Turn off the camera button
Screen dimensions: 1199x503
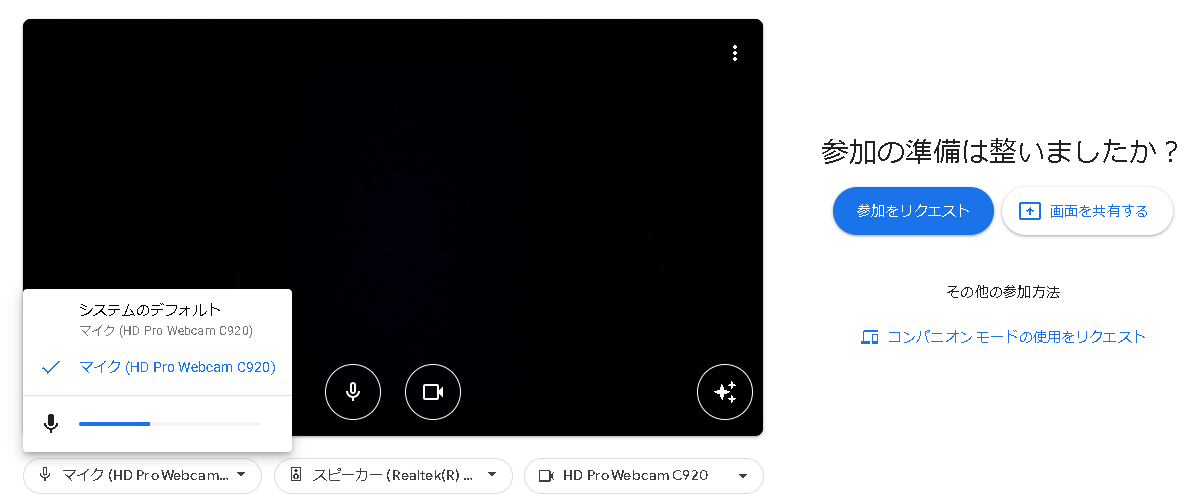[x=433, y=392]
